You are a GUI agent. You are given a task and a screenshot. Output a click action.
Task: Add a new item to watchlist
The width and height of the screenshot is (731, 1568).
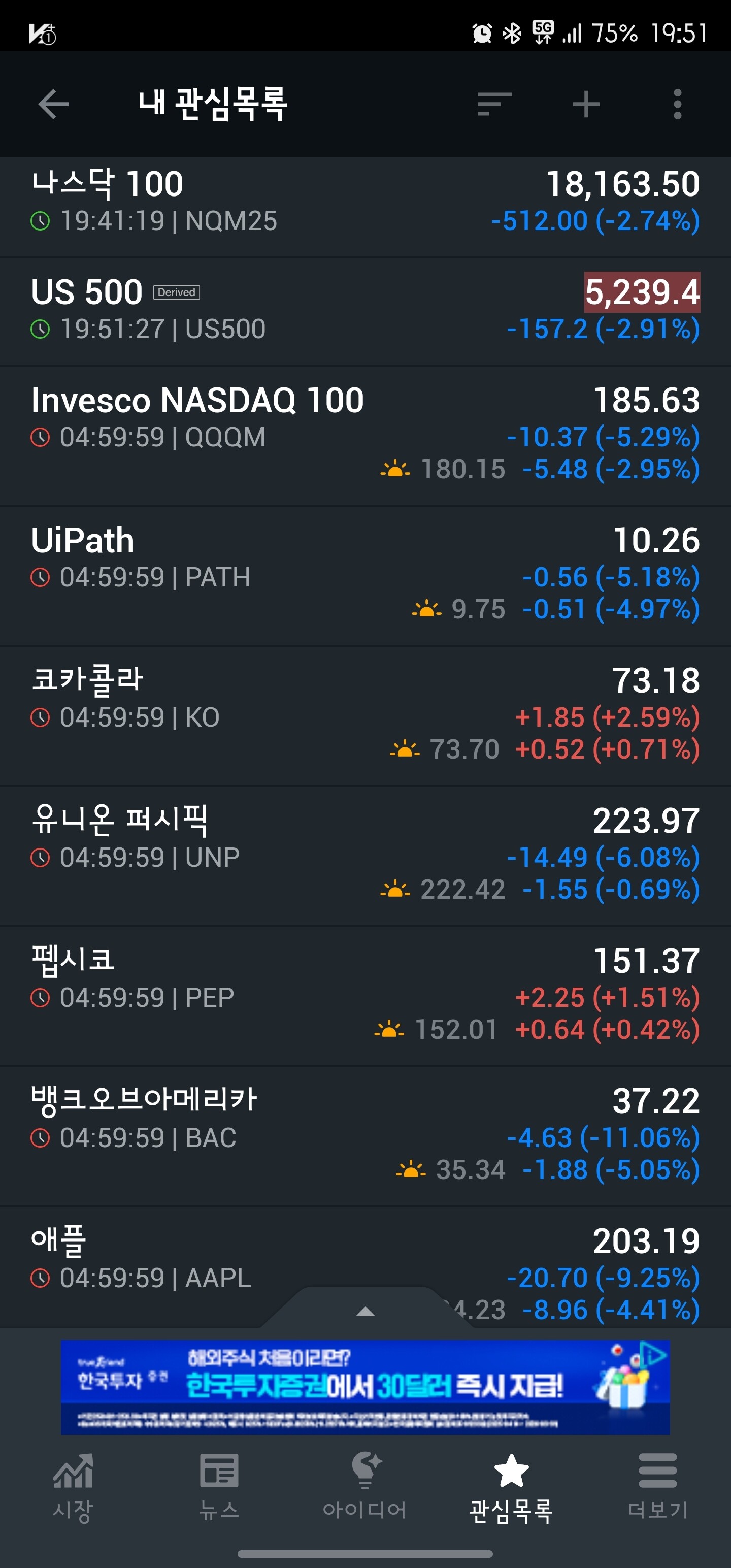(585, 104)
